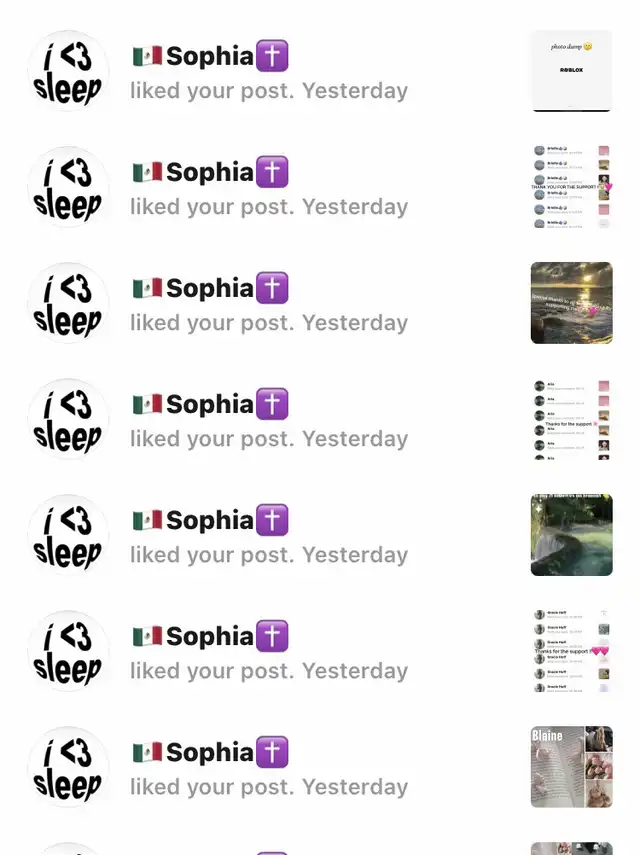Screen dimensions: 640x855
Task: Open Sophia's avatar beside the Blaine collage notification
Action: click(x=68, y=767)
